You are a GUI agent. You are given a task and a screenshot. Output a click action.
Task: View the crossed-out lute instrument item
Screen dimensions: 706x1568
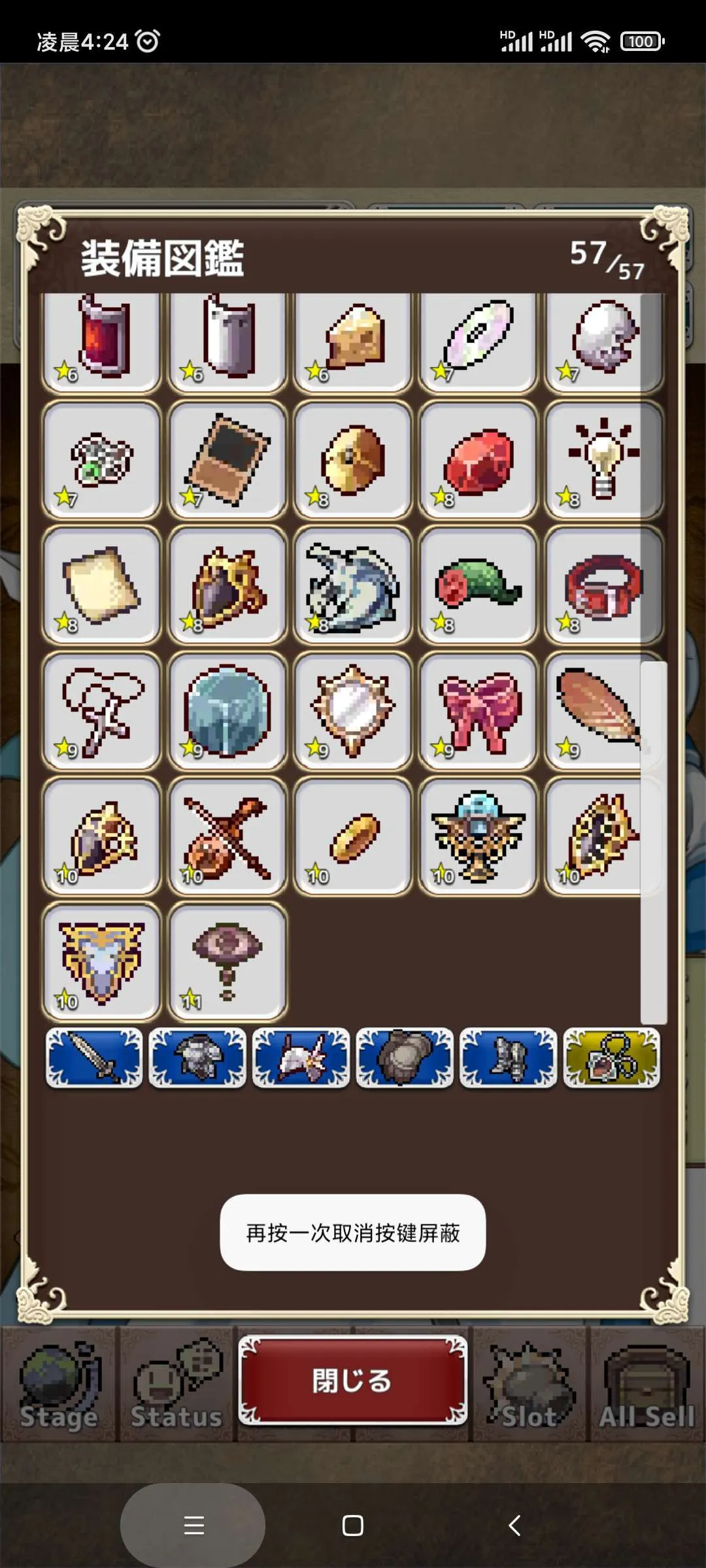pos(227,836)
